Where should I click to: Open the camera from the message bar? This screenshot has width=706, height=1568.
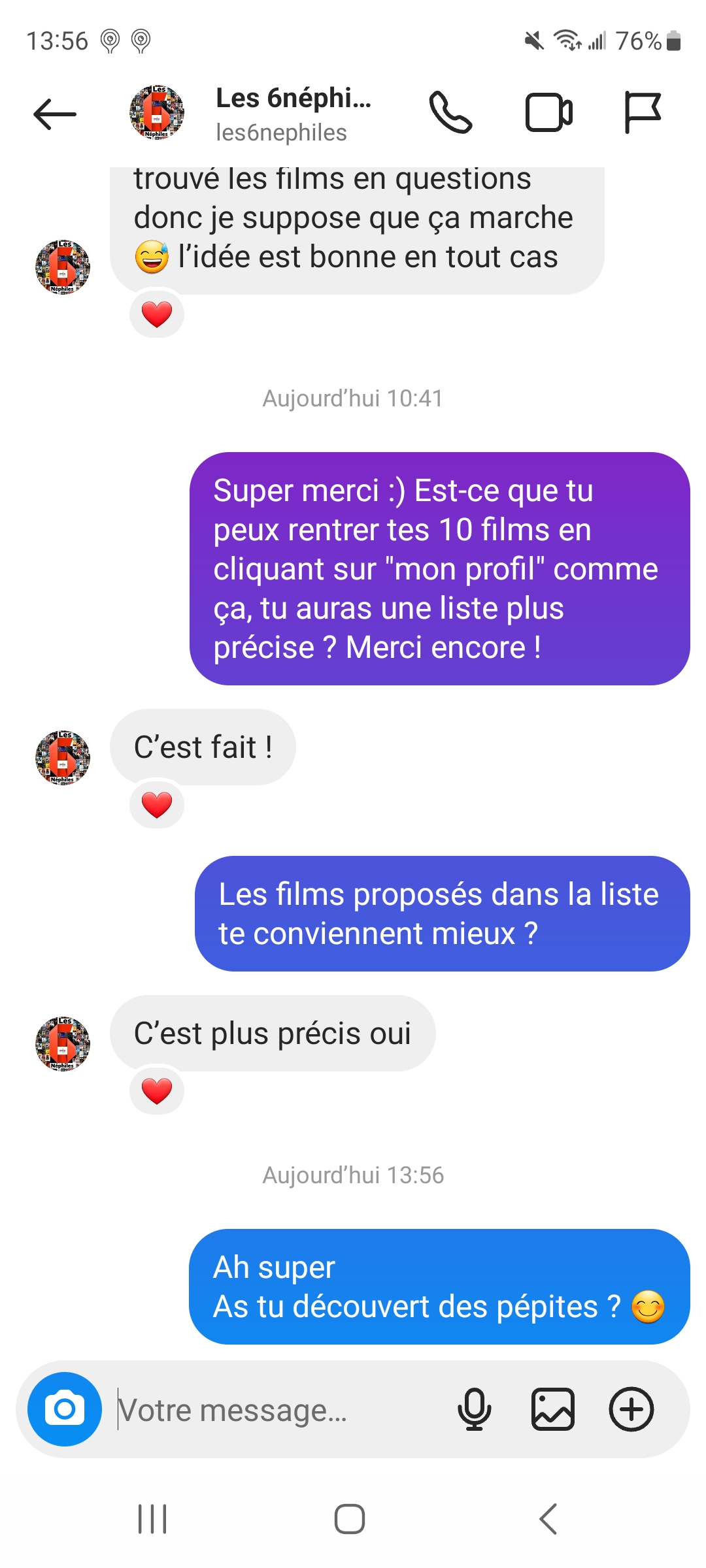[x=65, y=1409]
